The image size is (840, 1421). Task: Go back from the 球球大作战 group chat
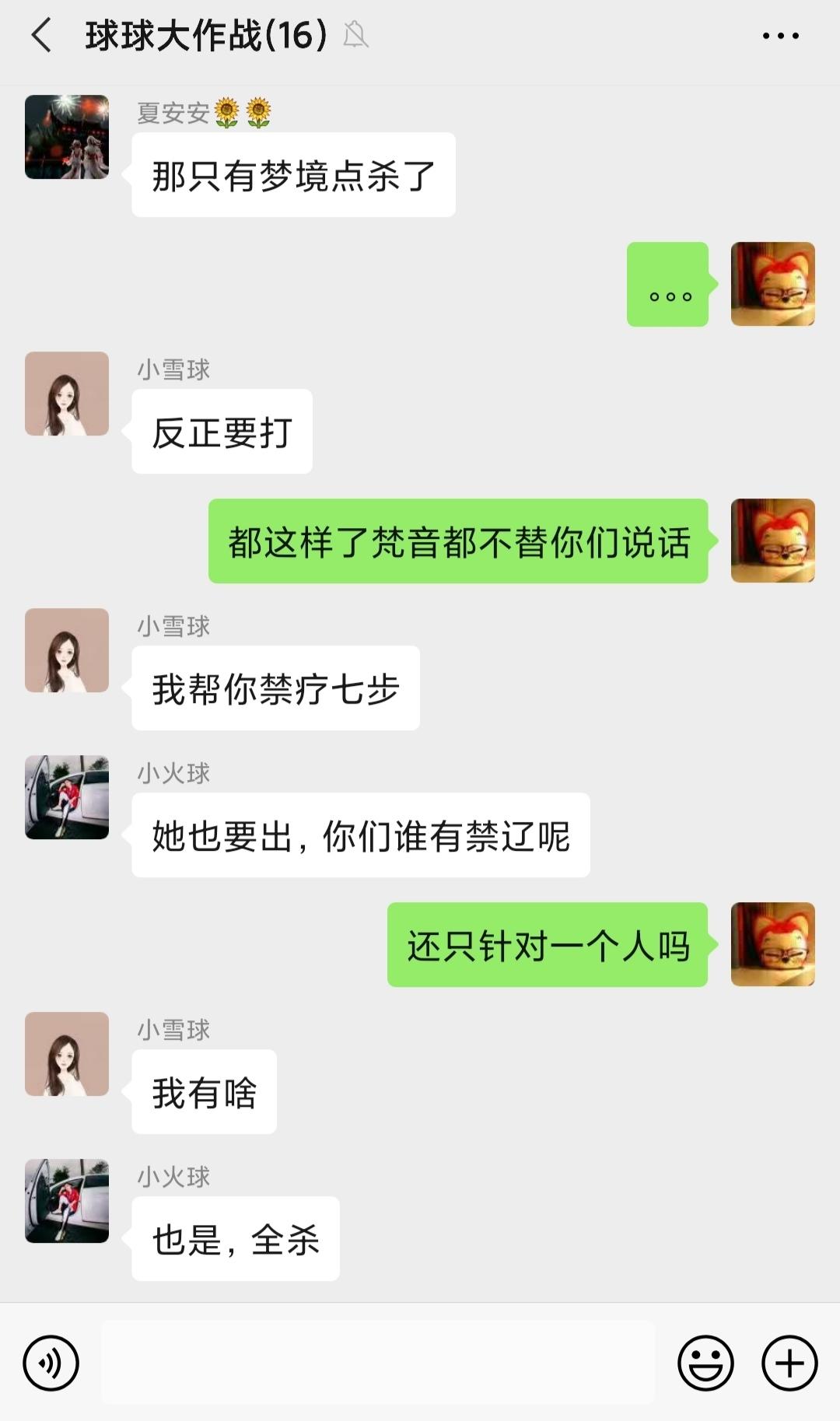41,36
